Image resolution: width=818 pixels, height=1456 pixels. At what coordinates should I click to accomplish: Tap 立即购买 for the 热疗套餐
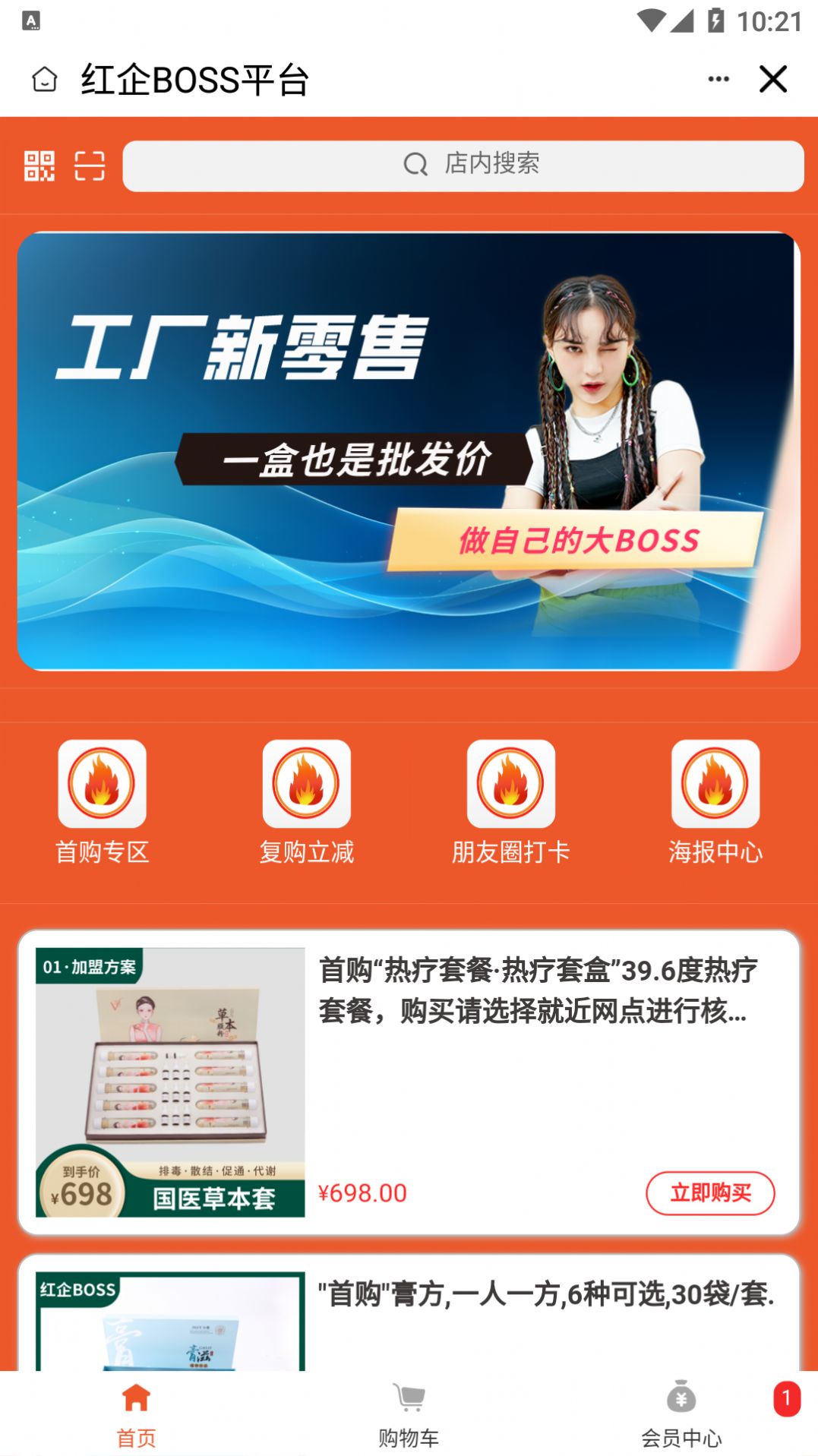click(x=709, y=1192)
